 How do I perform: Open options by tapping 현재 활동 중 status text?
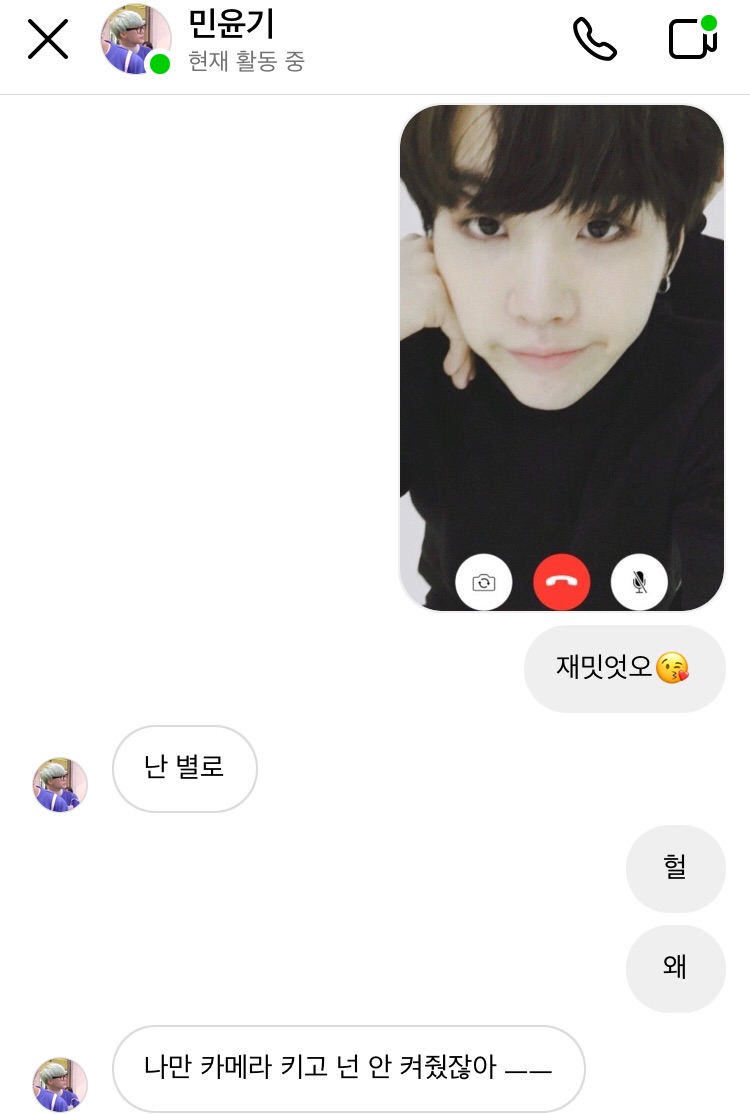[x=245, y=61]
